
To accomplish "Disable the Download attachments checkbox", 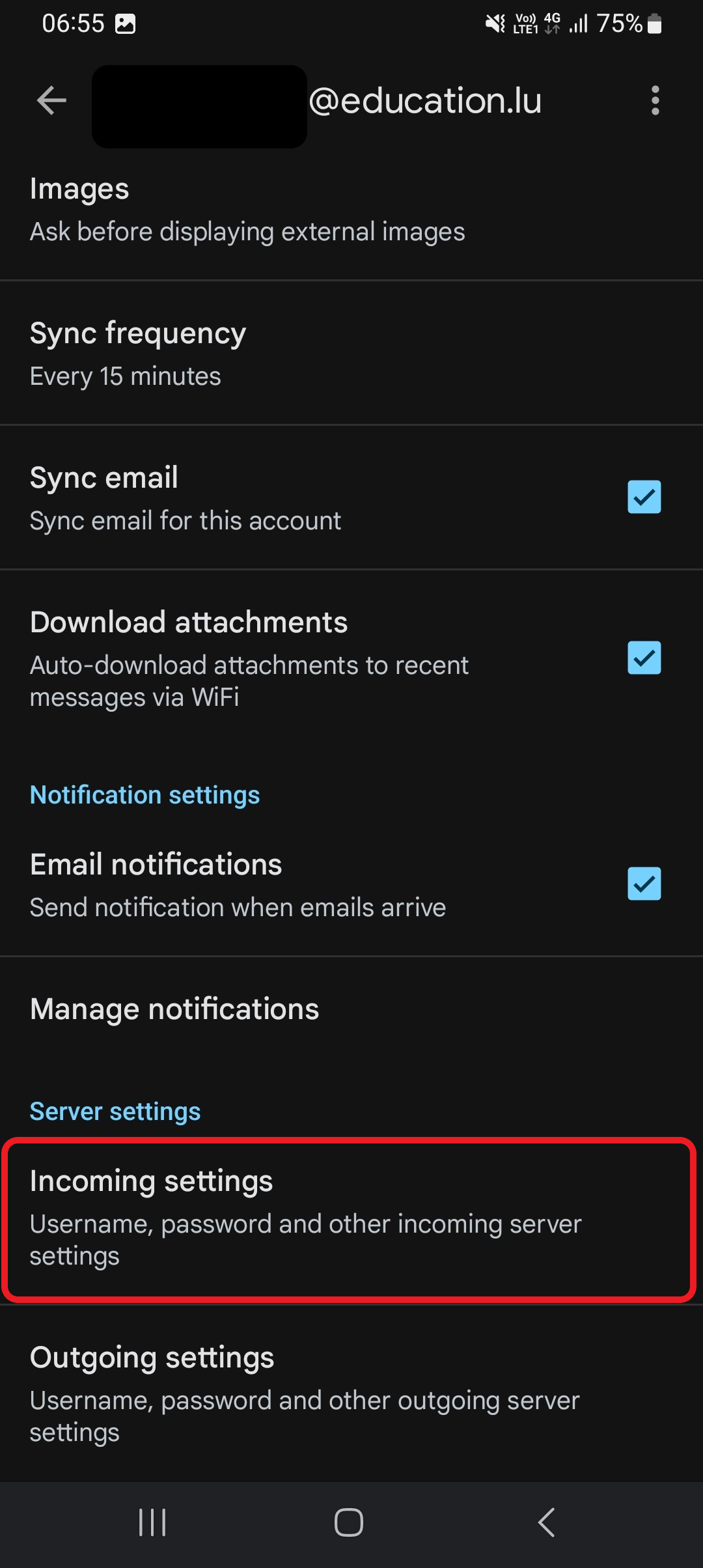I will tap(644, 658).
